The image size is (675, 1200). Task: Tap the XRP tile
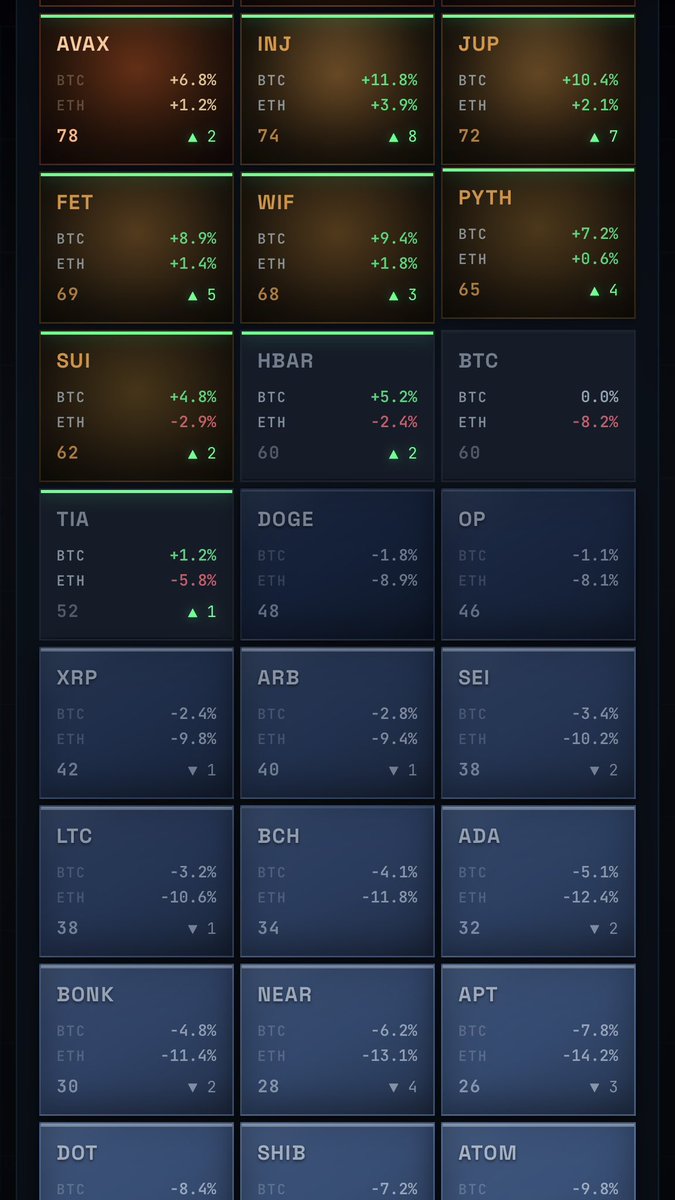tap(136, 723)
